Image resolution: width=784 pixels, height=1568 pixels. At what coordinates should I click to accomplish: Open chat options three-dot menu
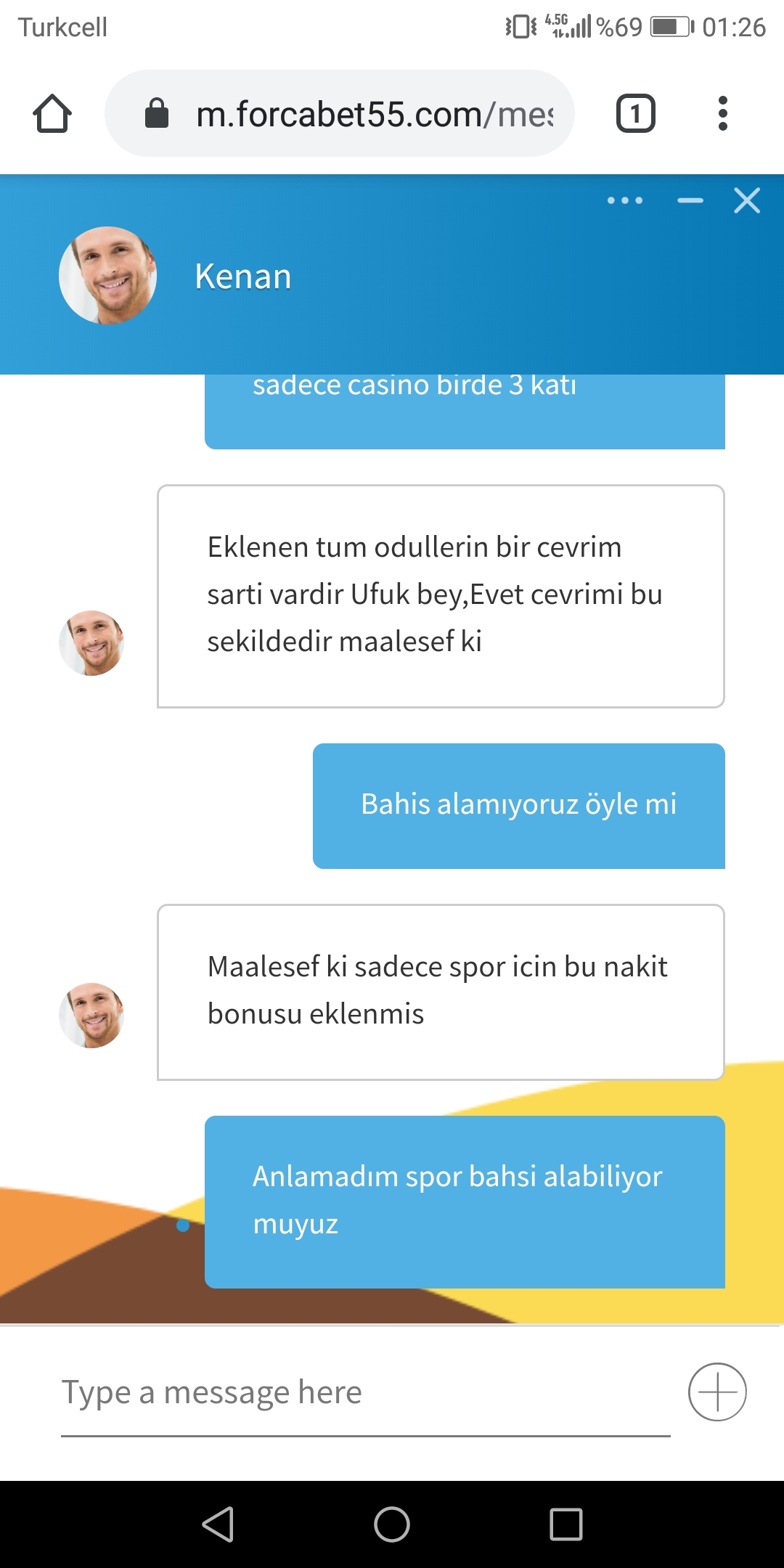click(625, 200)
